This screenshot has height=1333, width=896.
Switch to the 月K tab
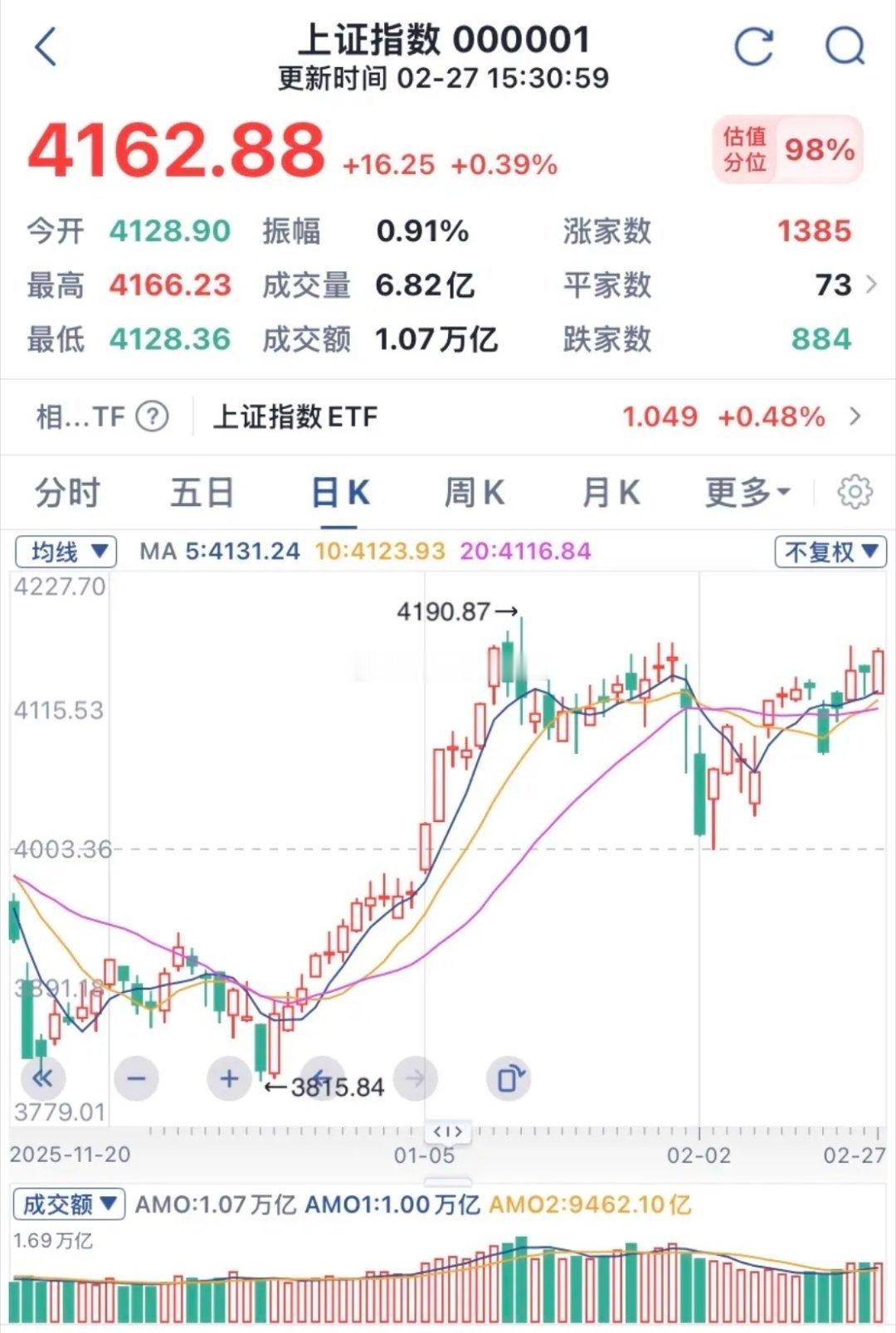click(x=610, y=491)
